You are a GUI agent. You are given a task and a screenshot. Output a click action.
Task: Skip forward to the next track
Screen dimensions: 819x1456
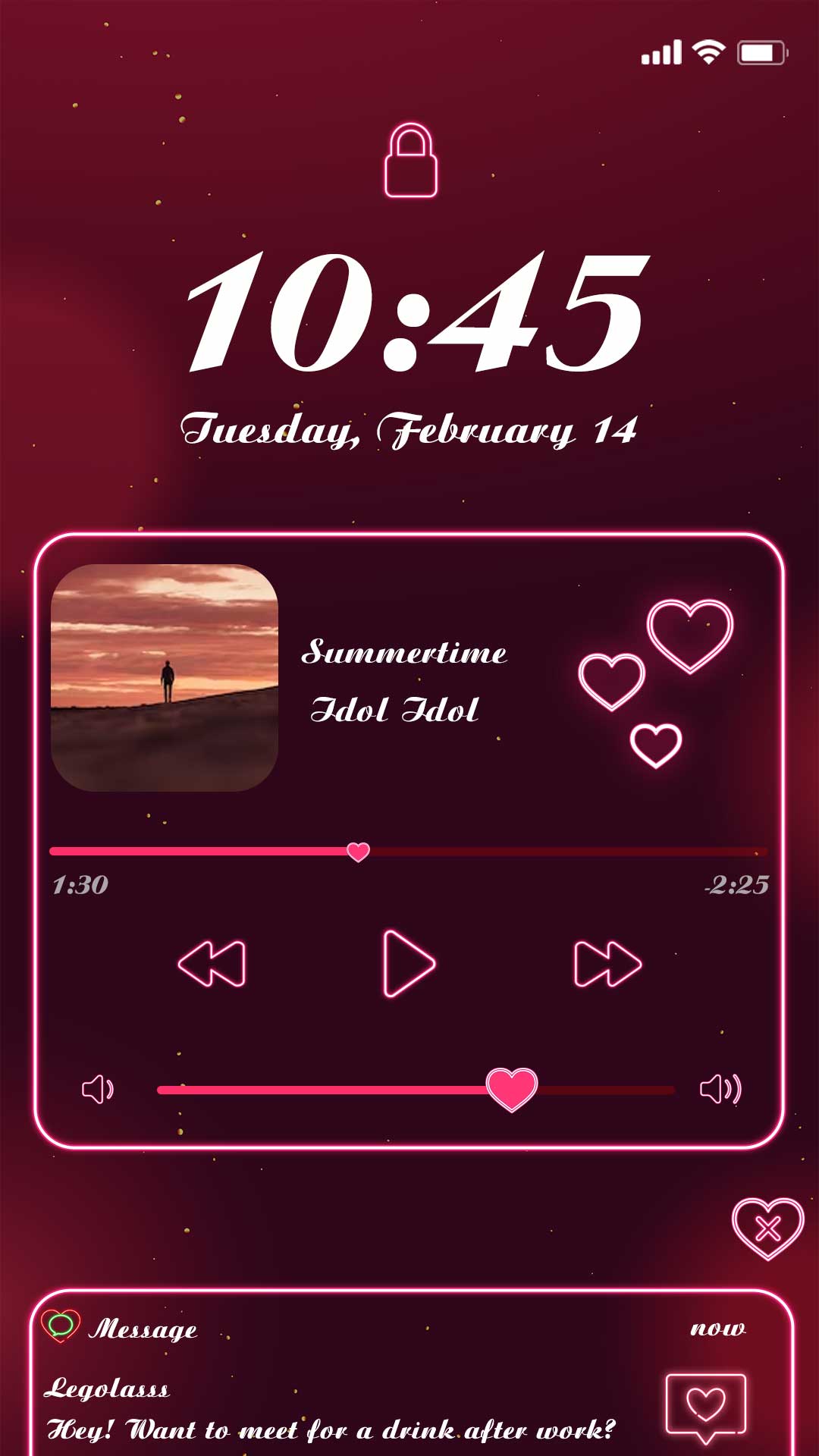click(607, 964)
